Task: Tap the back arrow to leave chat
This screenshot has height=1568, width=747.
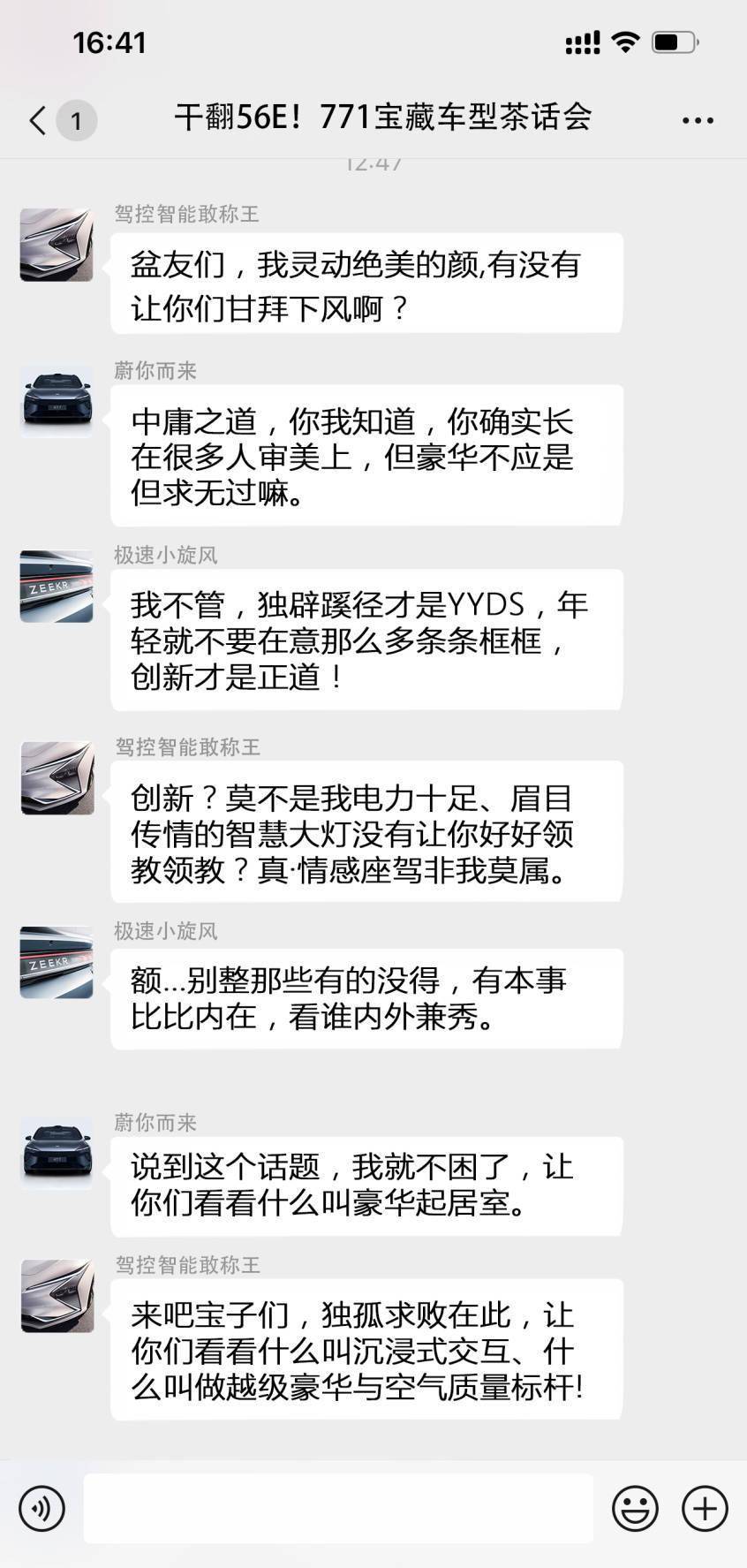Action: click(35, 119)
